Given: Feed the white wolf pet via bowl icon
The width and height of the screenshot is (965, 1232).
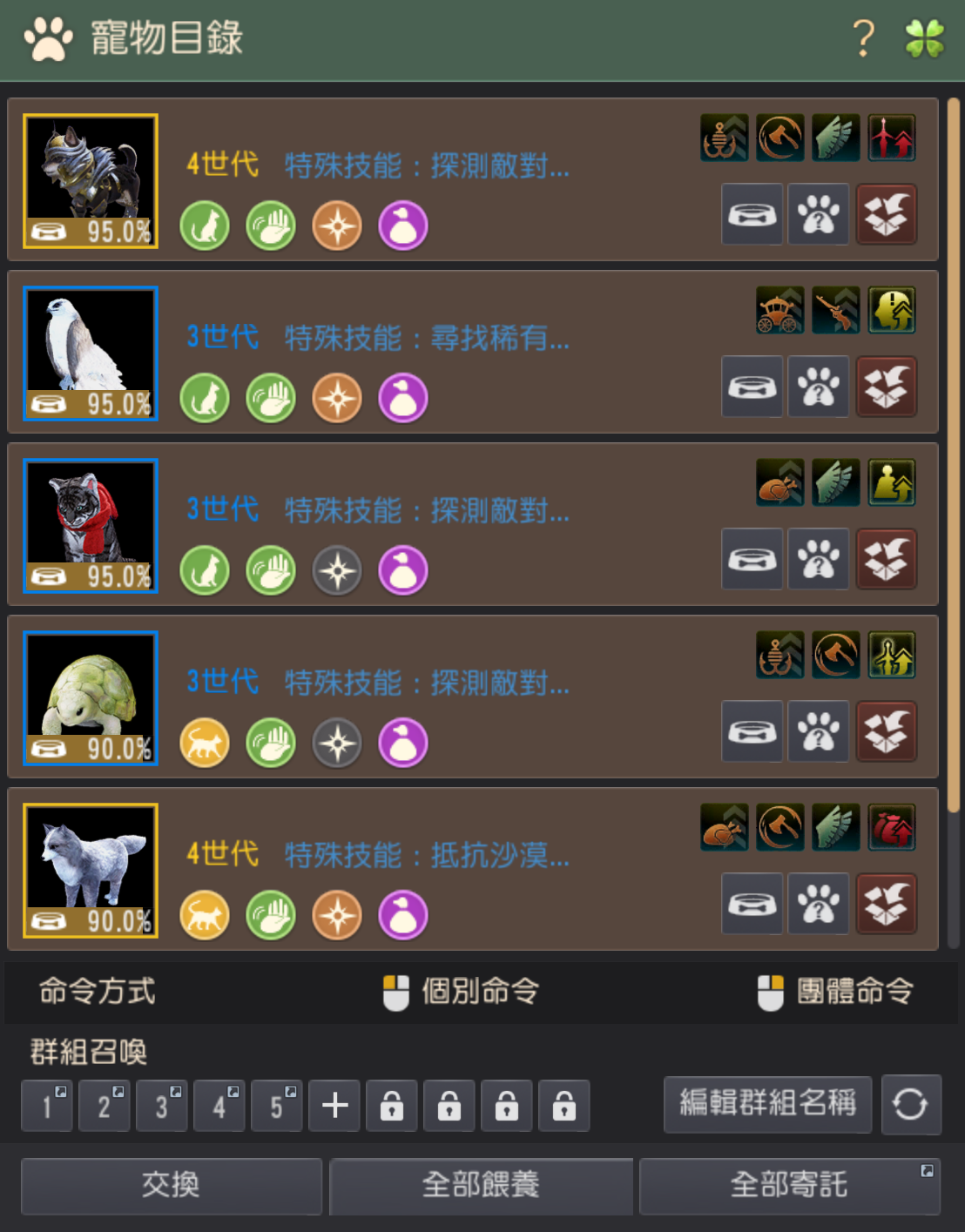Looking at the screenshot, I should pyautogui.click(x=752, y=904).
